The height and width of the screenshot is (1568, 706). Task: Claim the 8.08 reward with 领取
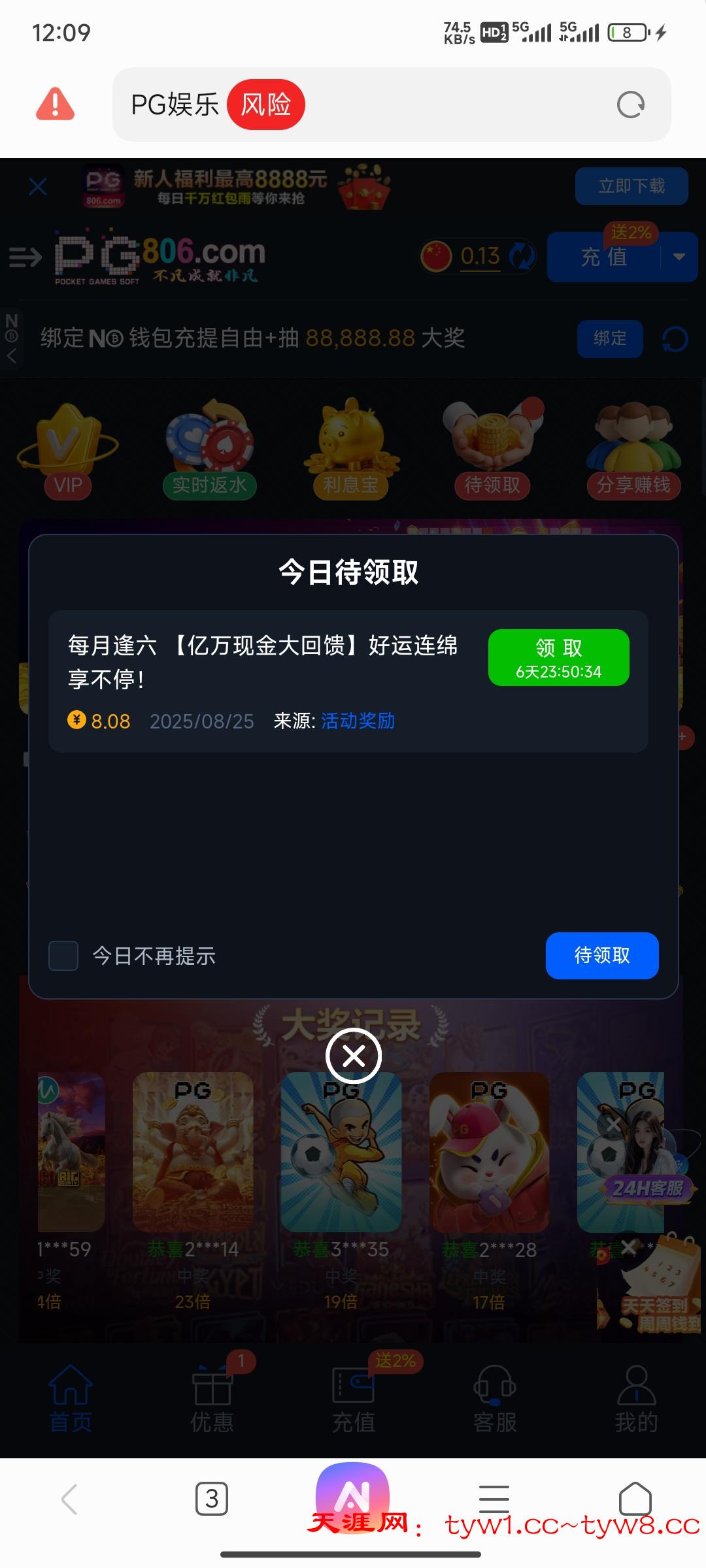point(558,657)
